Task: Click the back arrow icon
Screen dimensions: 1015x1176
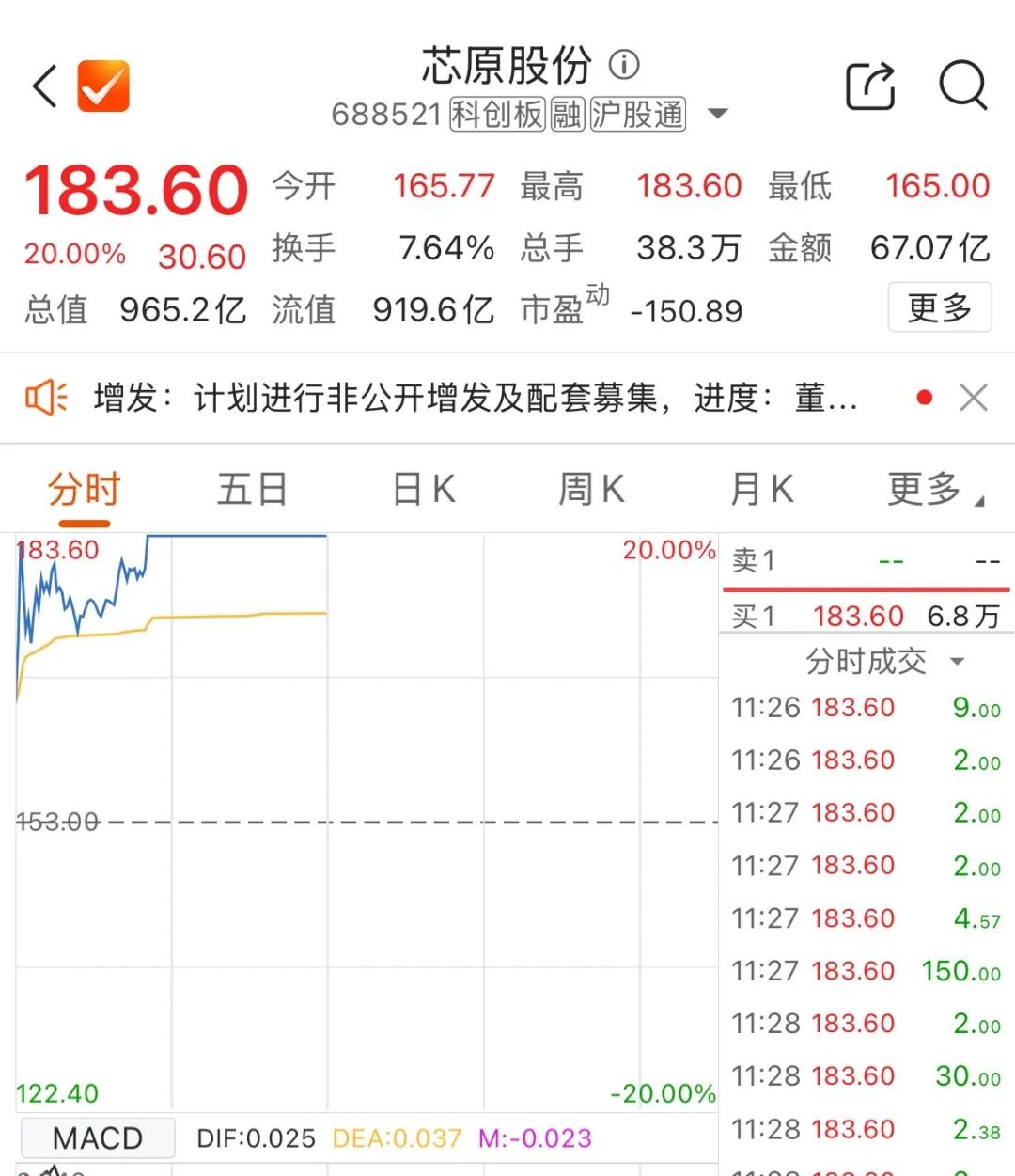Action: [42, 86]
